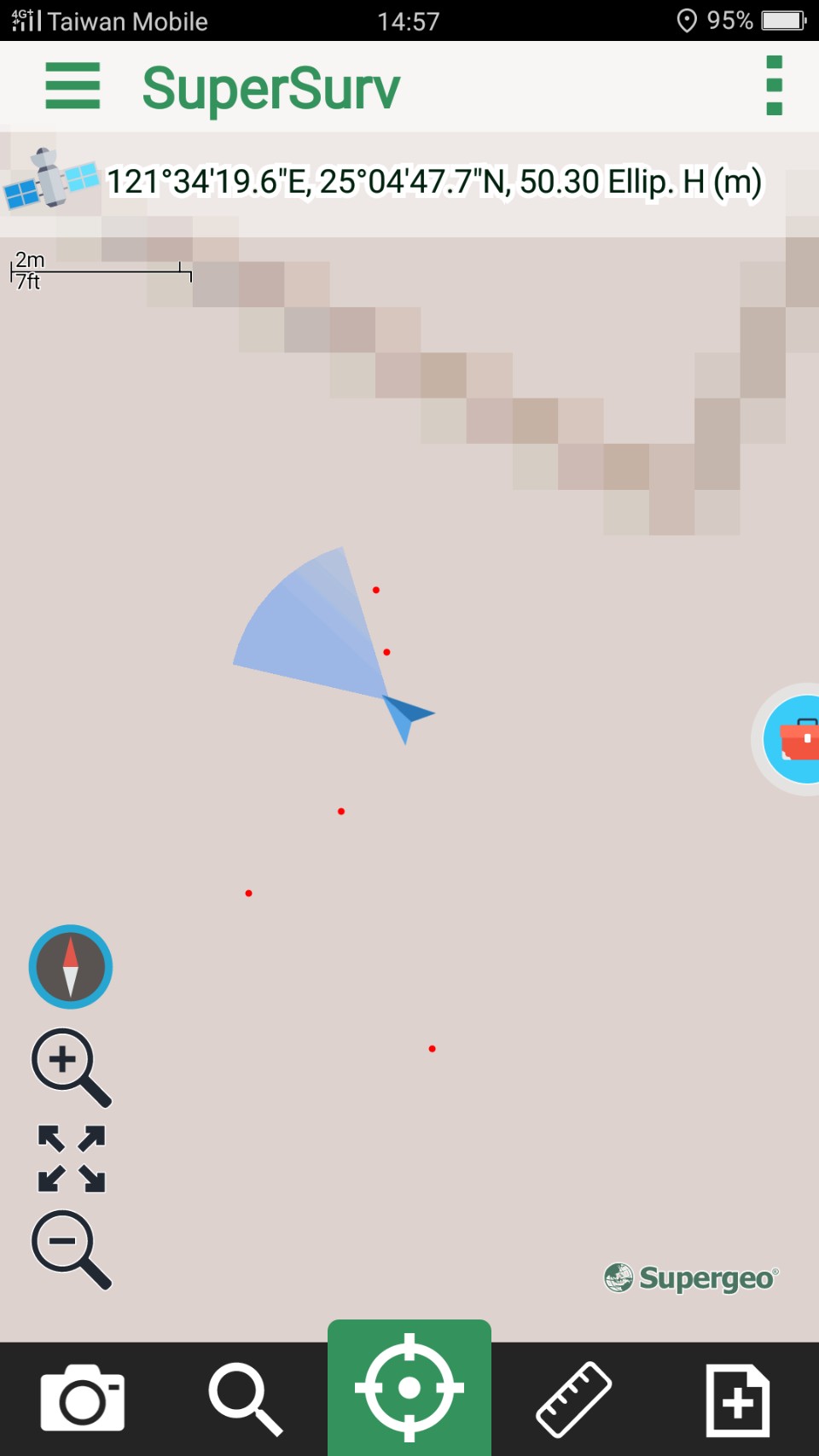Zoom out of the map
819x1456 pixels.
71,1249
